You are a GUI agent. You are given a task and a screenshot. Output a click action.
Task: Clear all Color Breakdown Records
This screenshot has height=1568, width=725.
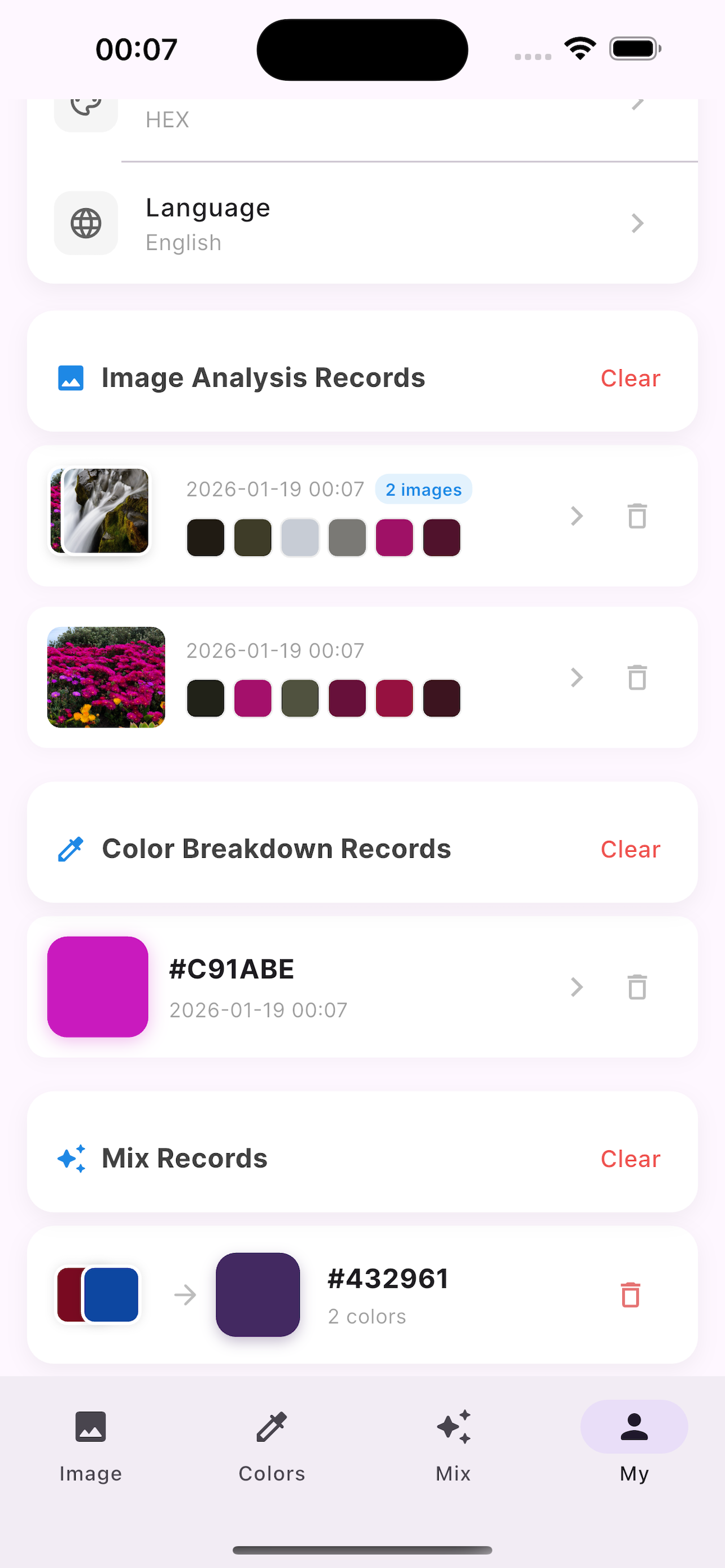point(630,849)
